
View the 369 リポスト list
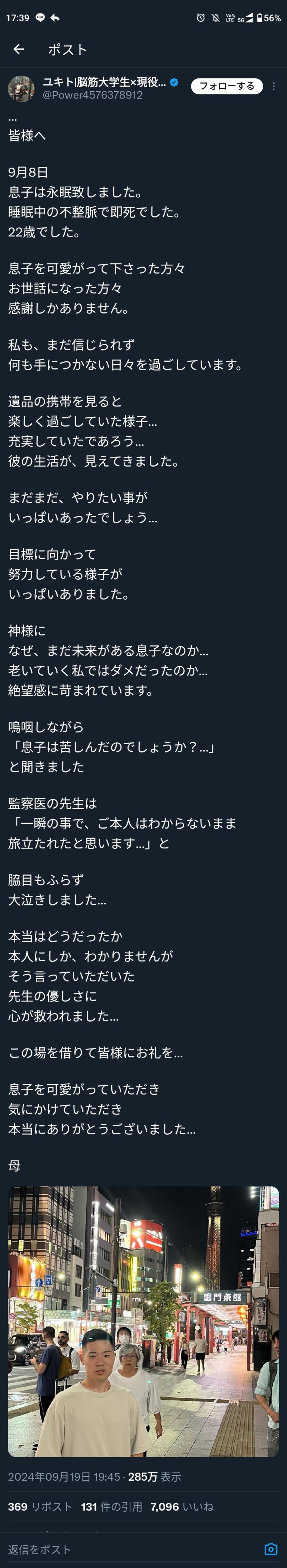click(x=40, y=1506)
